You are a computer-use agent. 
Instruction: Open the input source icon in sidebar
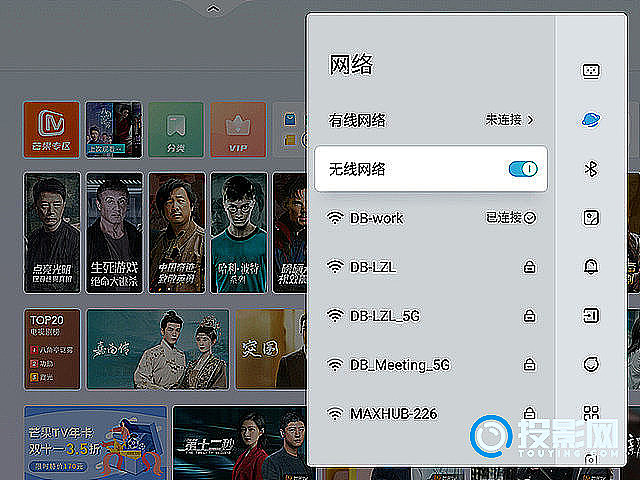click(591, 315)
